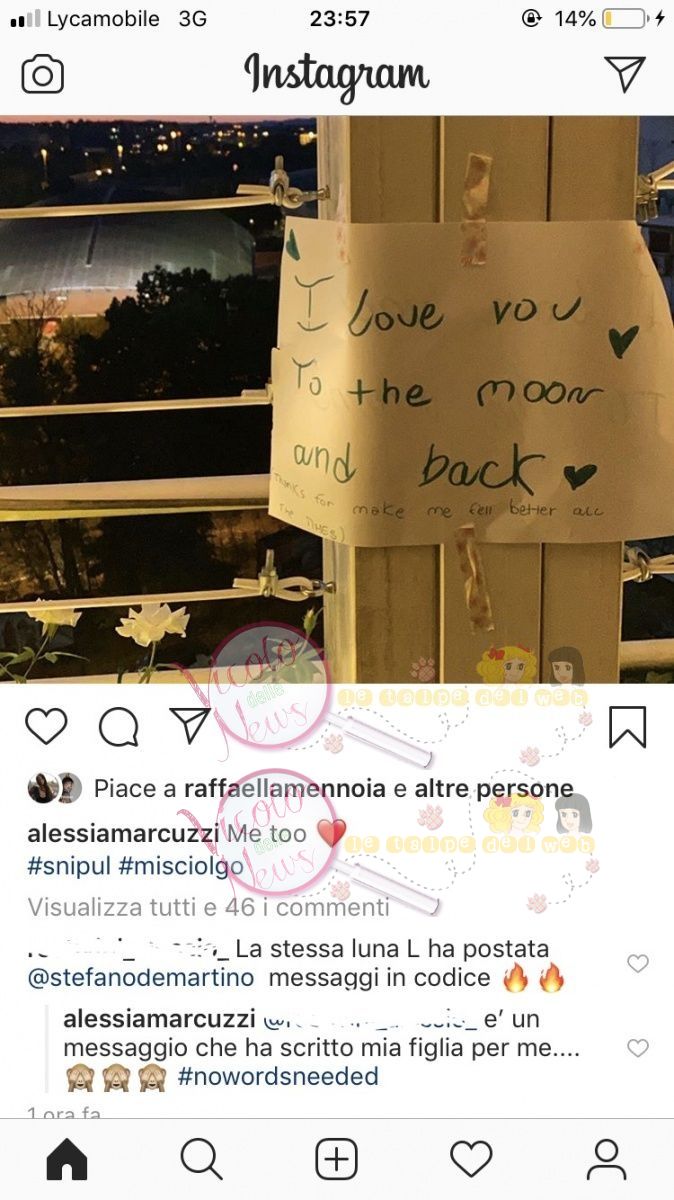The height and width of the screenshot is (1200, 674).
Task: Open the #snipul hashtag
Action: pos(69,866)
